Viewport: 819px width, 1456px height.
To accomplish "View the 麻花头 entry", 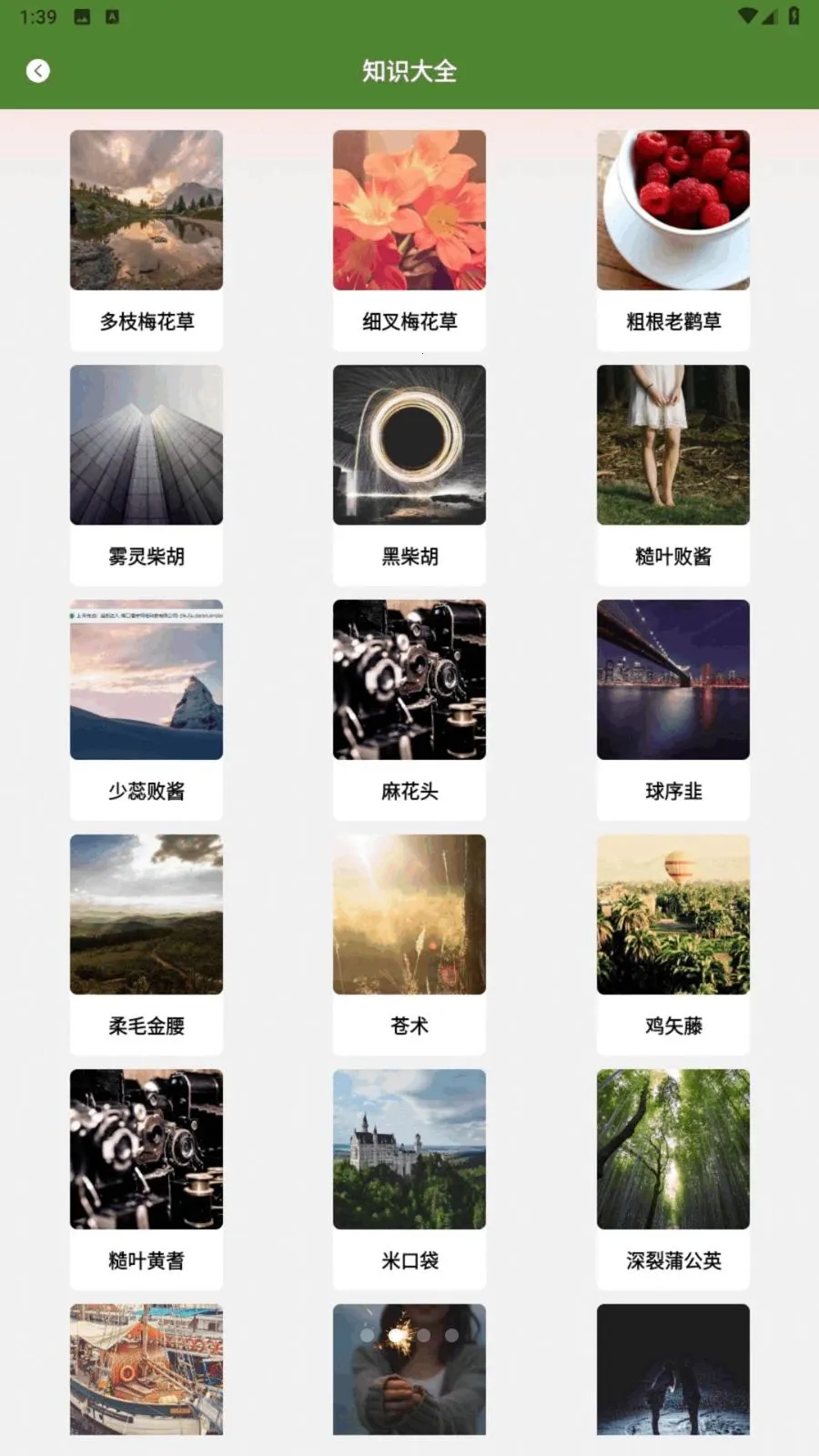I will [409, 710].
